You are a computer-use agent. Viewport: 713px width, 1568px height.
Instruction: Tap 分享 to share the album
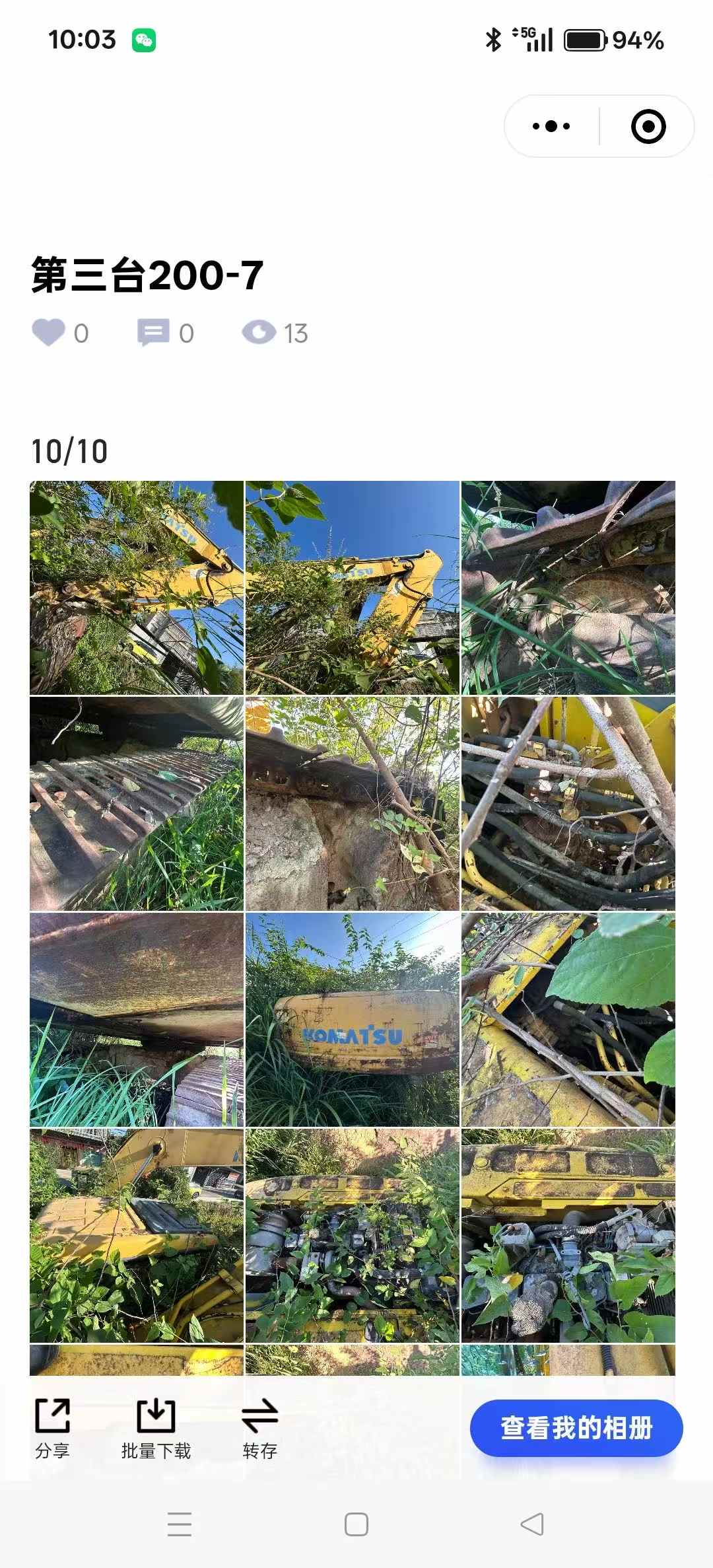pyautogui.click(x=52, y=1429)
